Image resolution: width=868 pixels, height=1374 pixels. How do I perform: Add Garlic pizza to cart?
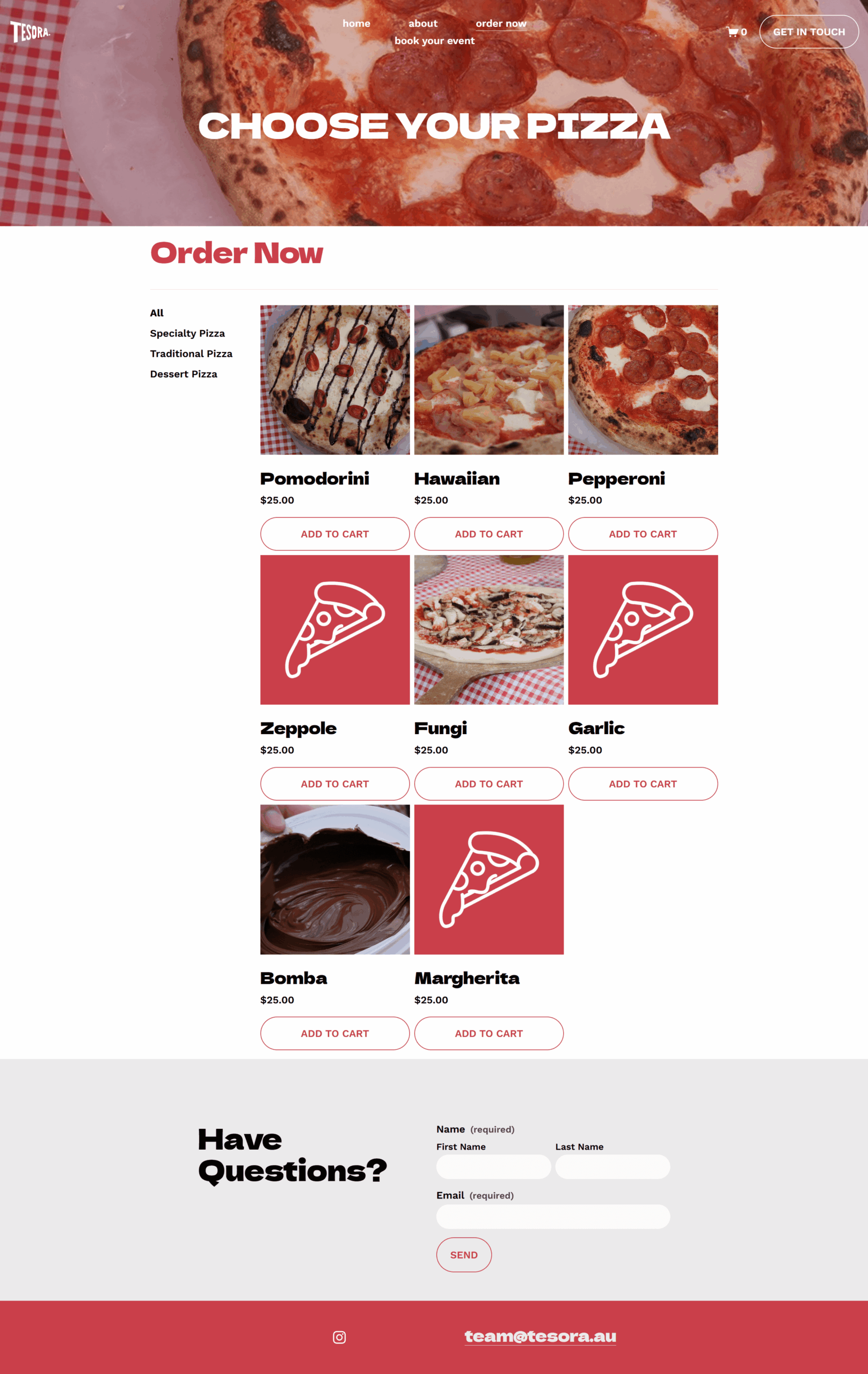point(643,784)
